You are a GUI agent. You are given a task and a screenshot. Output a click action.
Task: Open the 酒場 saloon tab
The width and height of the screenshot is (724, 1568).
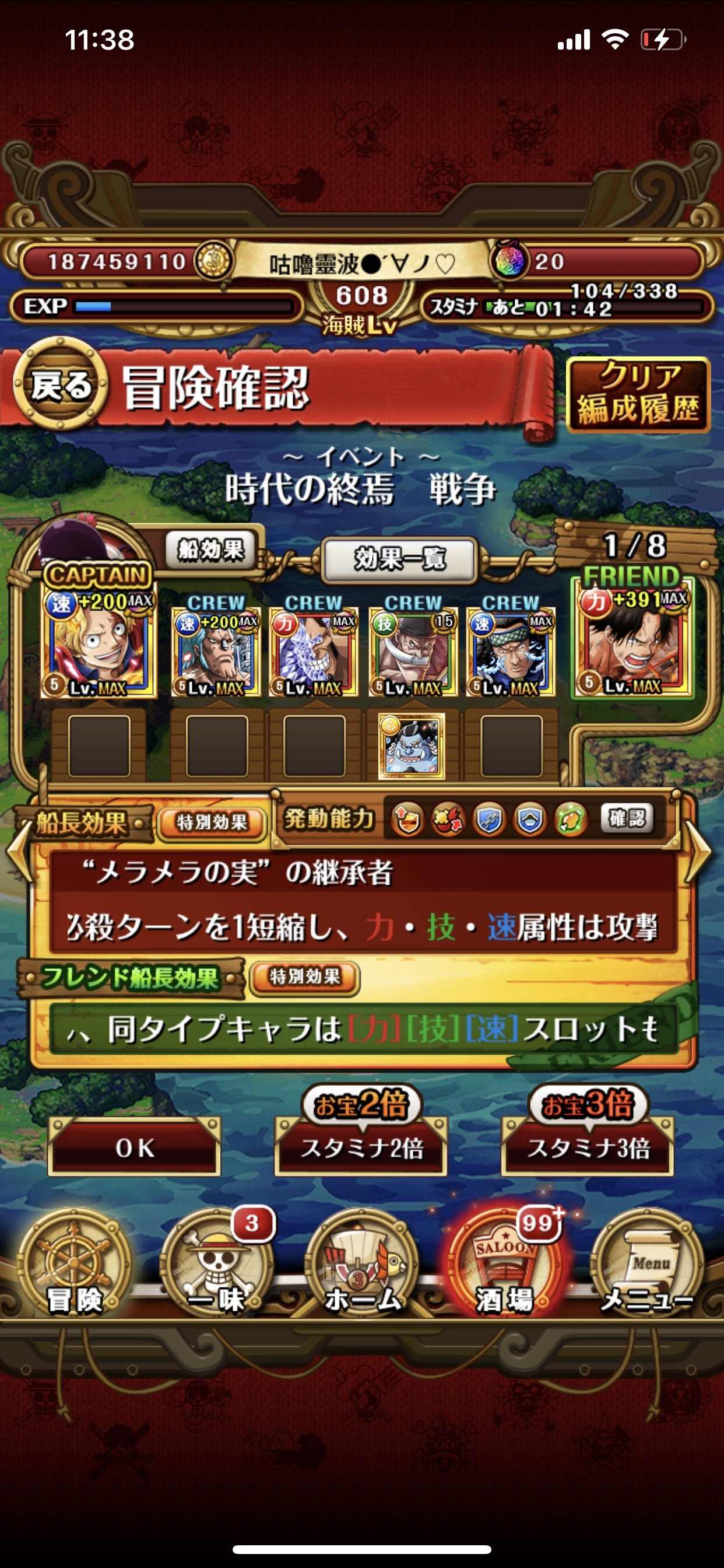pos(505,1263)
